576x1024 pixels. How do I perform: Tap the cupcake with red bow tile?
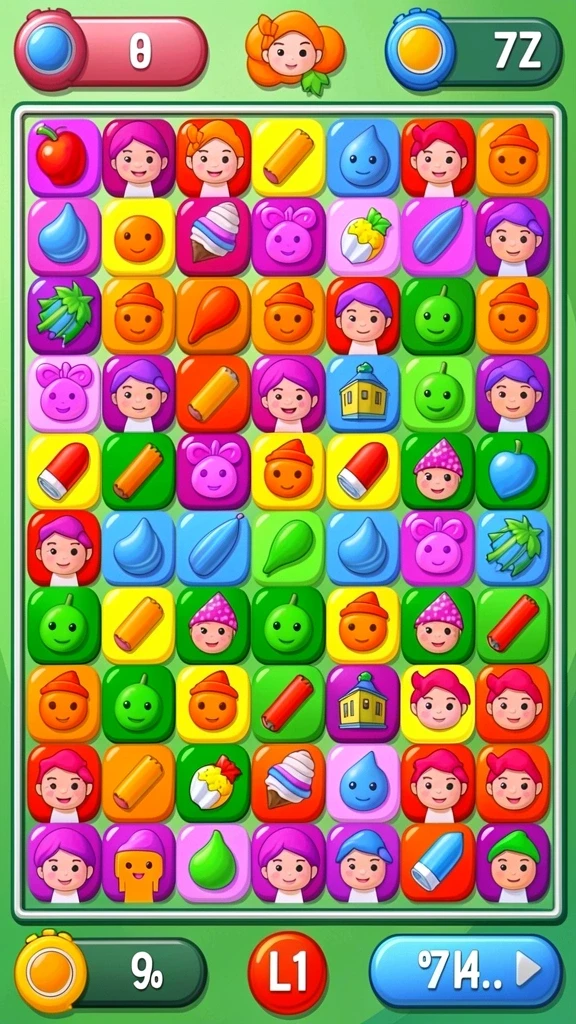(x=213, y=782)
